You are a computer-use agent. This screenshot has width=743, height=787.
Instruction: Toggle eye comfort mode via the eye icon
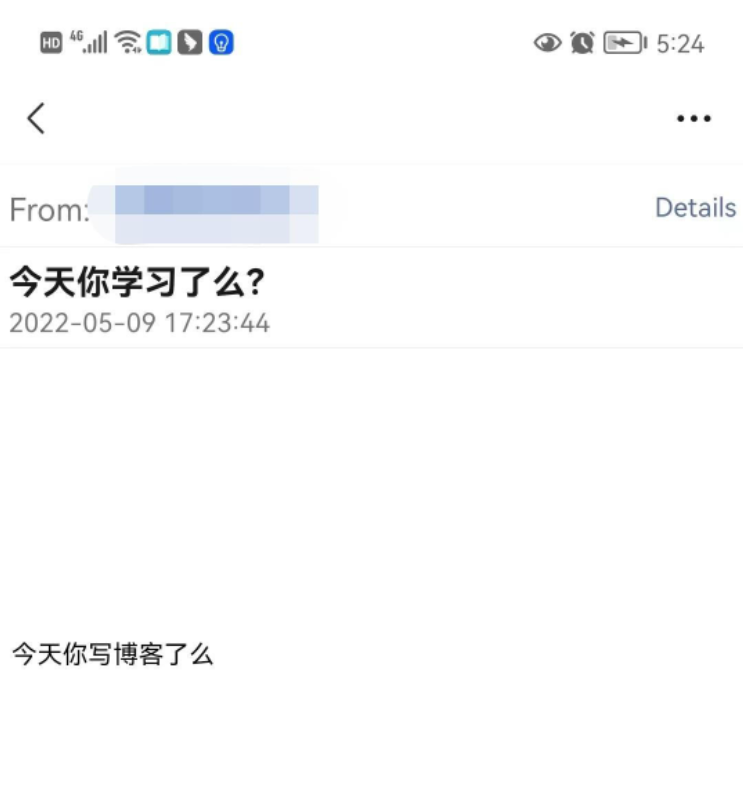tap(546, 42)
